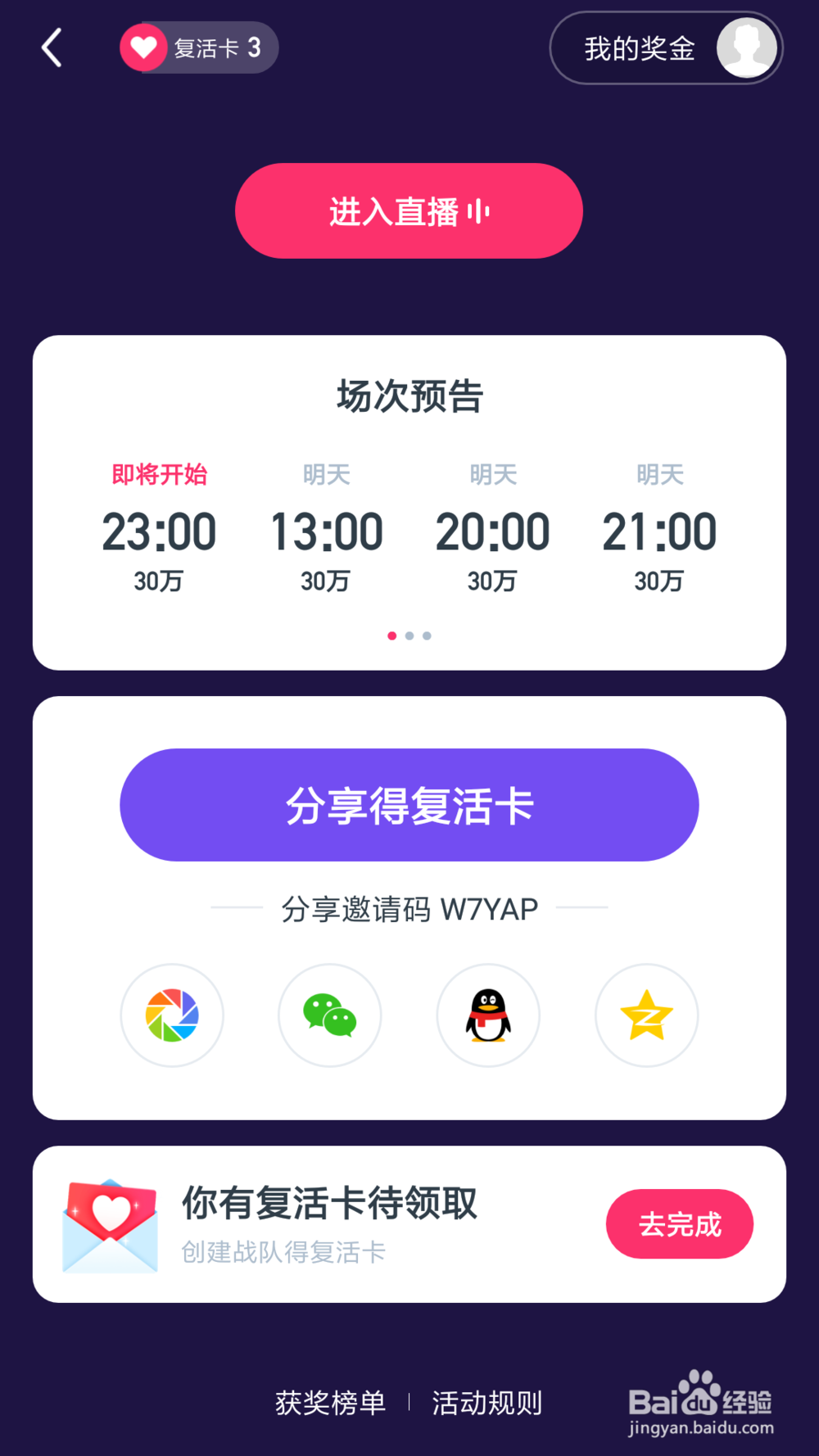The height and width of the screenshot is (1456, 819).
Task: Select the invite code W7YAP text
Action: pyautogui.click(x=491, y=908)
